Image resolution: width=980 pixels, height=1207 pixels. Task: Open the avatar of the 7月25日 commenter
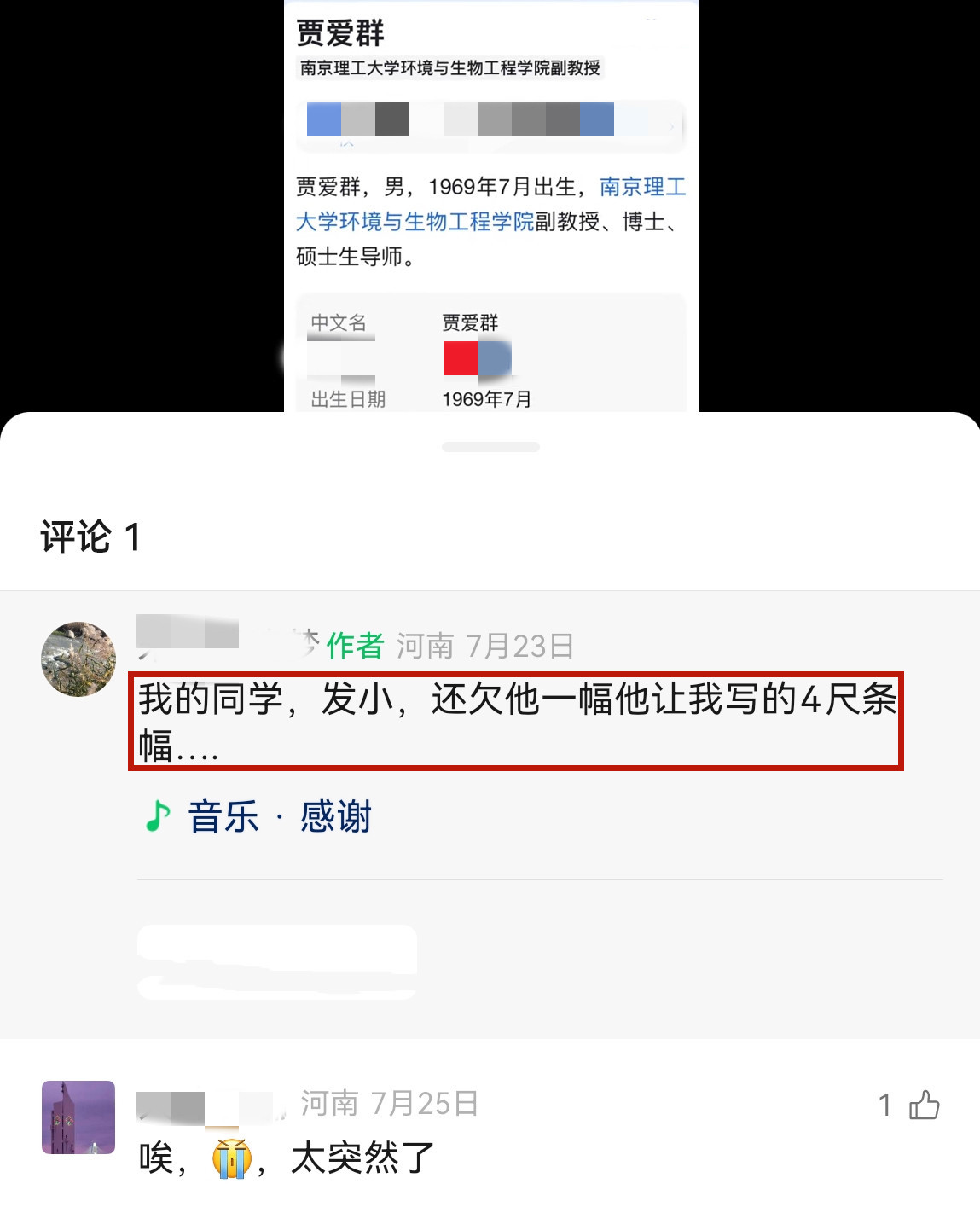(78, 1117)
